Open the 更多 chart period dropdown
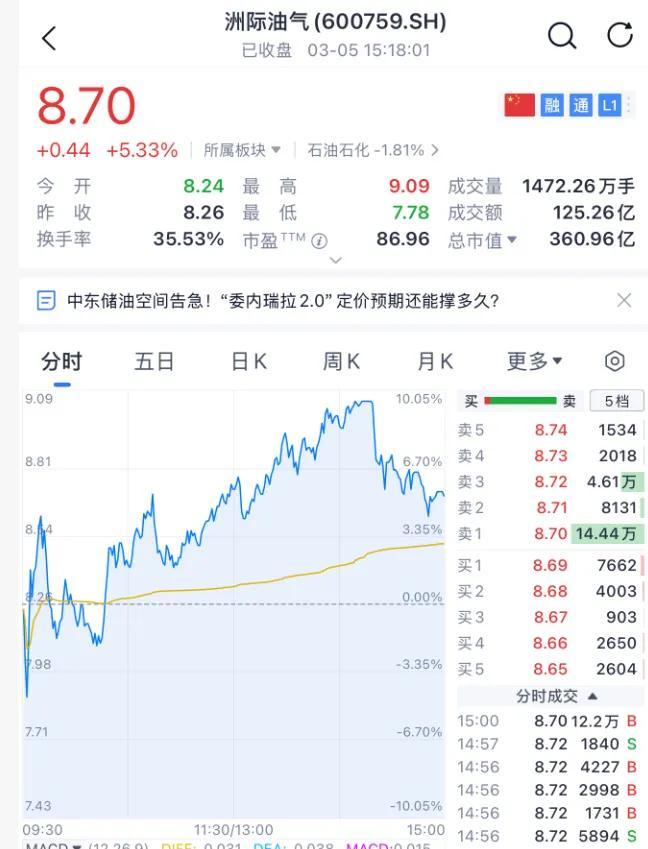The width and height of the screenshot is (648, 849). (534, 361)
